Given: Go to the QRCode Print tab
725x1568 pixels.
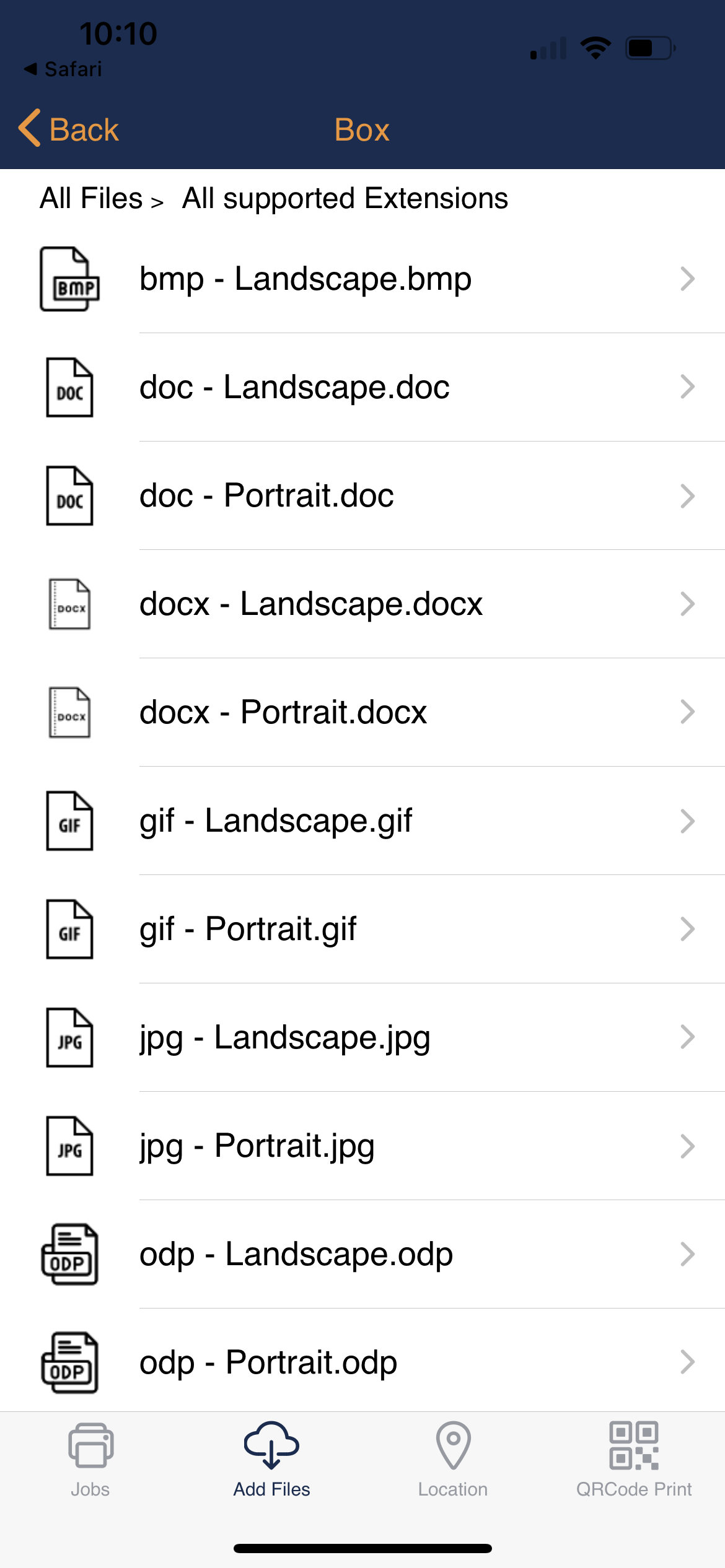Looking at the screenshot, I should 634,1460.
